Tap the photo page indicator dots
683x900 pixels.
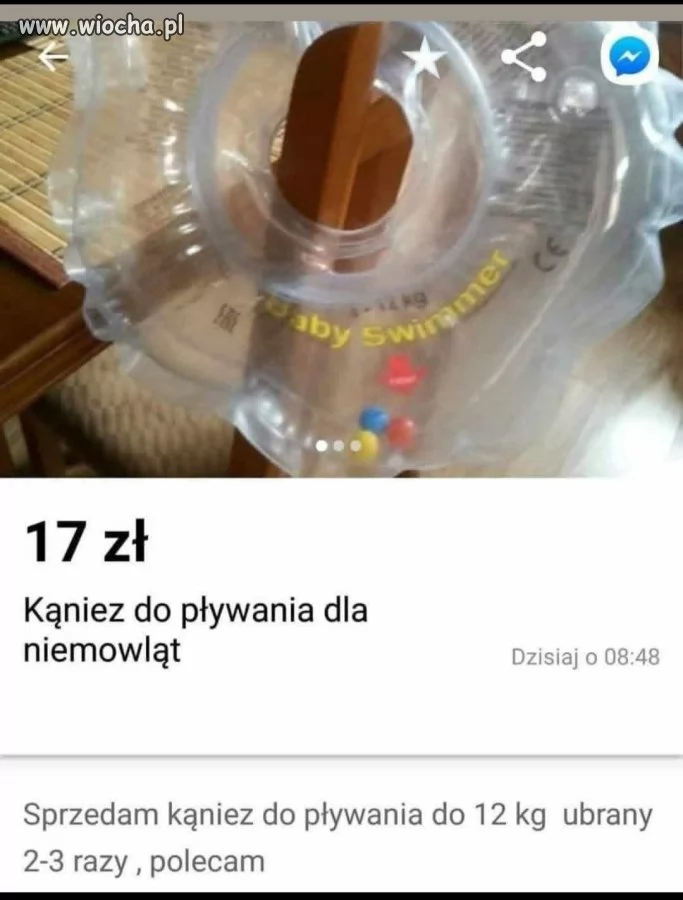338,446
